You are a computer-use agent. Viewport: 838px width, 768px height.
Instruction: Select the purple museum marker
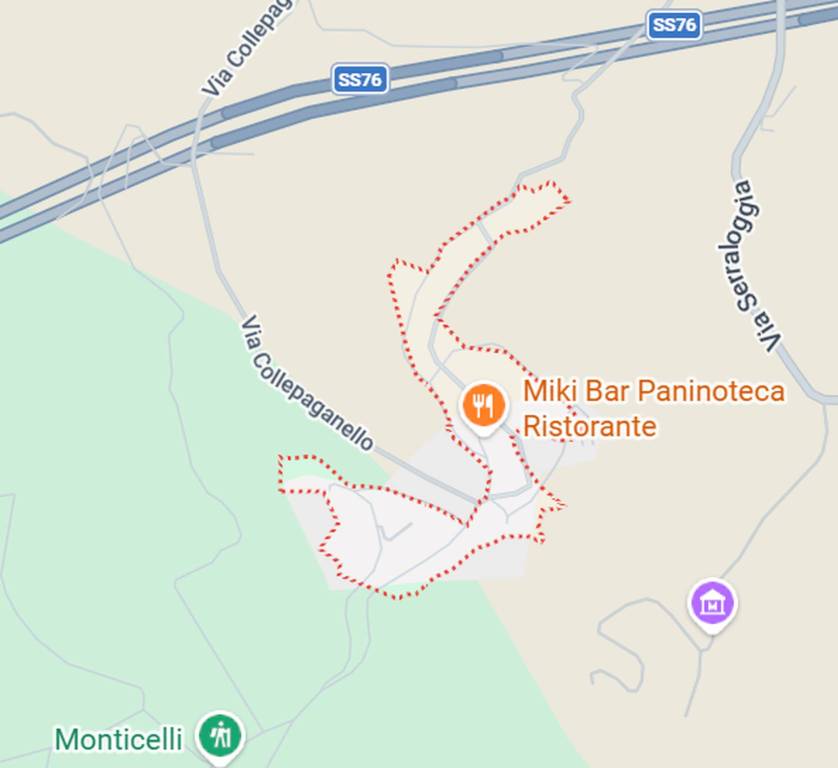712,603
